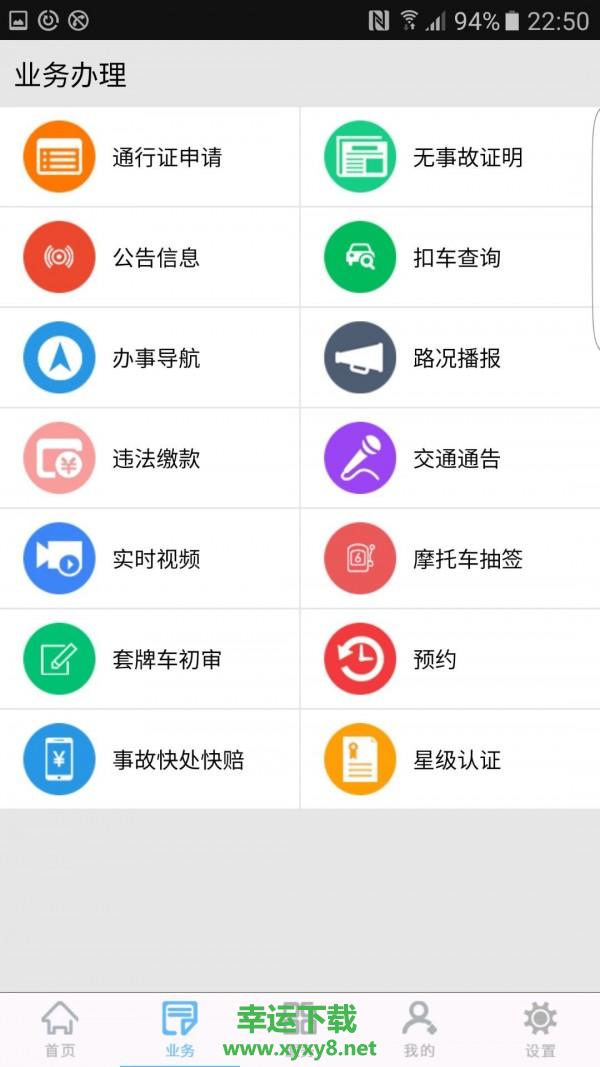Select 扣车查询

tap(450, 258)
